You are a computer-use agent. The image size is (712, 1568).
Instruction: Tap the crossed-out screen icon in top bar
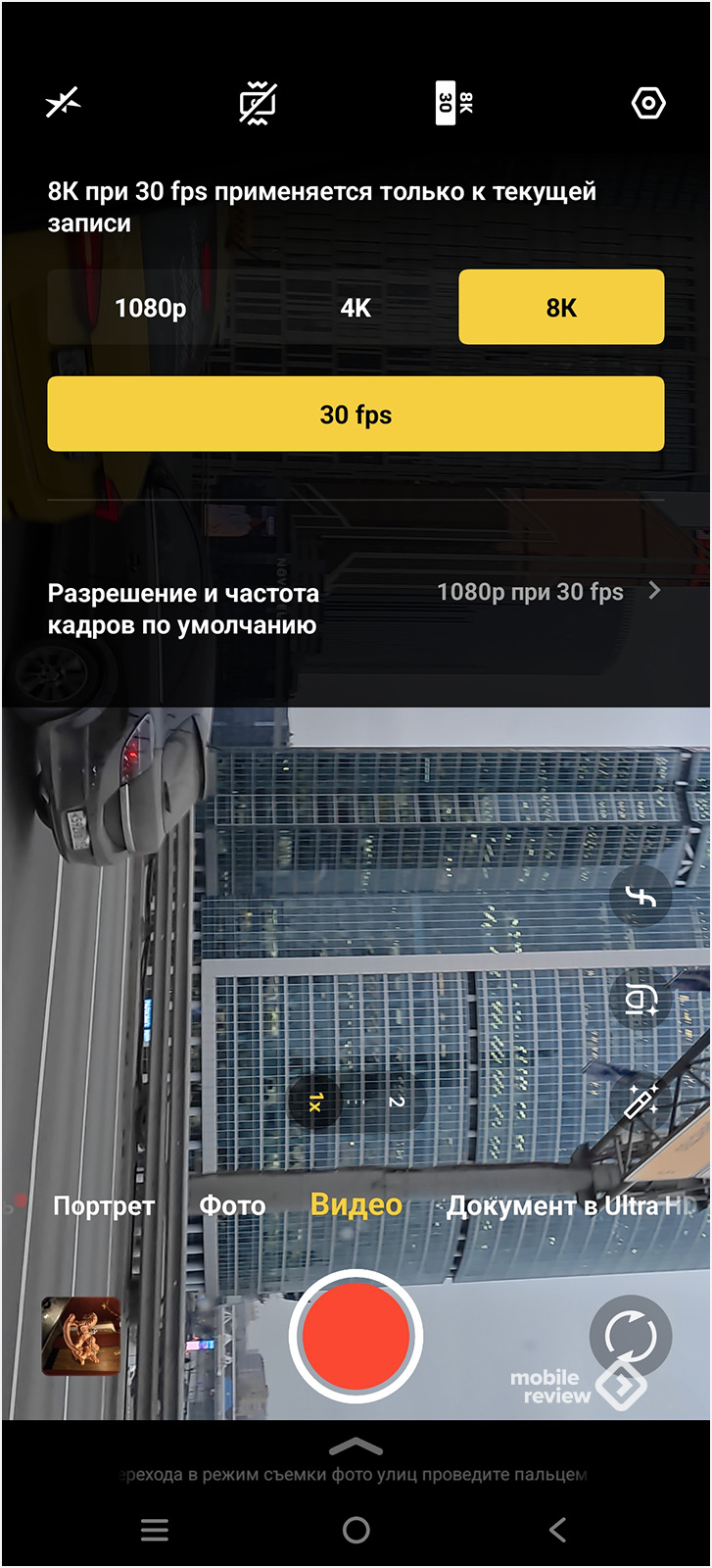258,103
